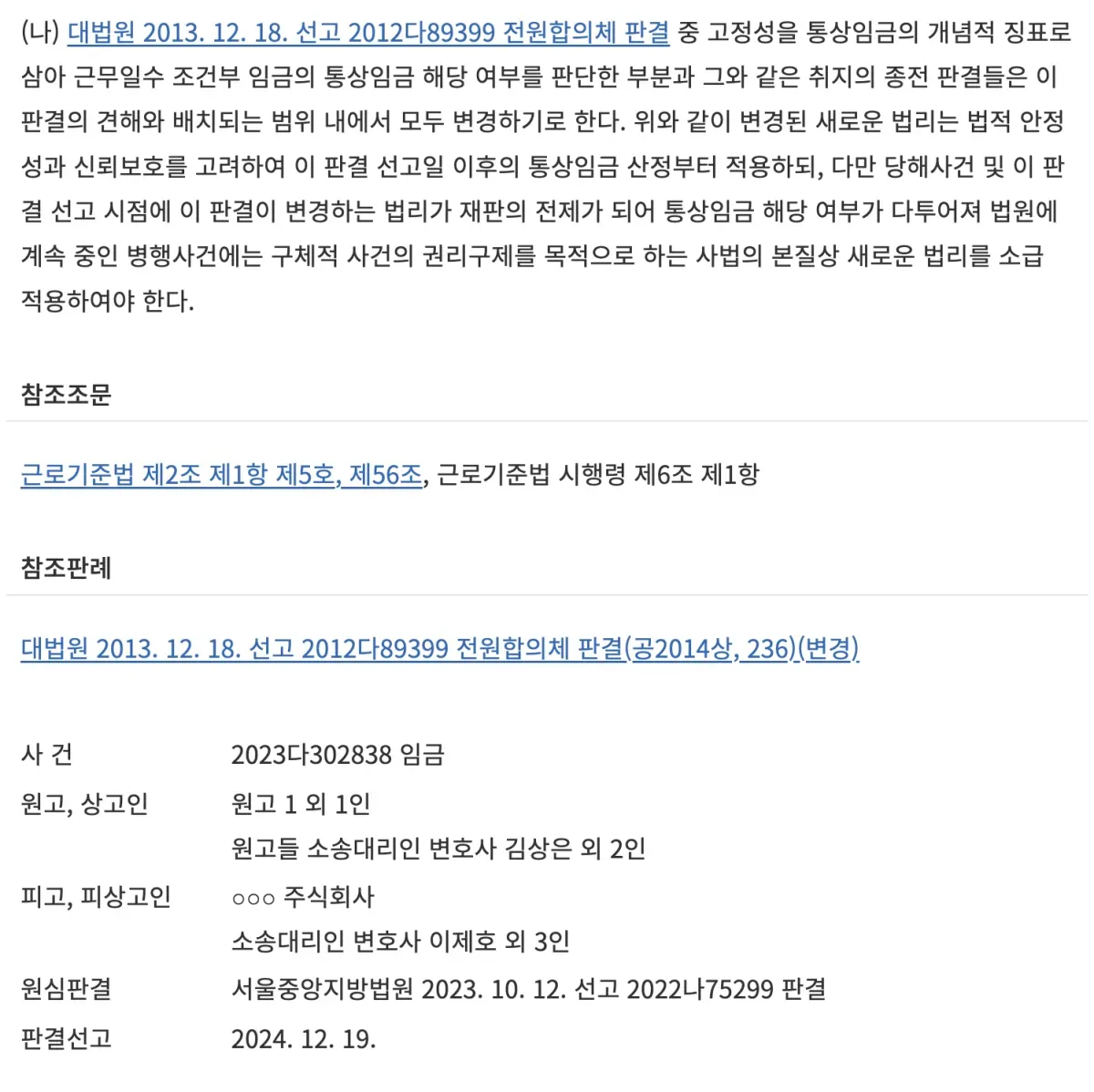Viewport: 1094px width, 1092px height.
Task: Open 근로기준법 제2조 제1항 제5호 link
Action: click(178, 475)
